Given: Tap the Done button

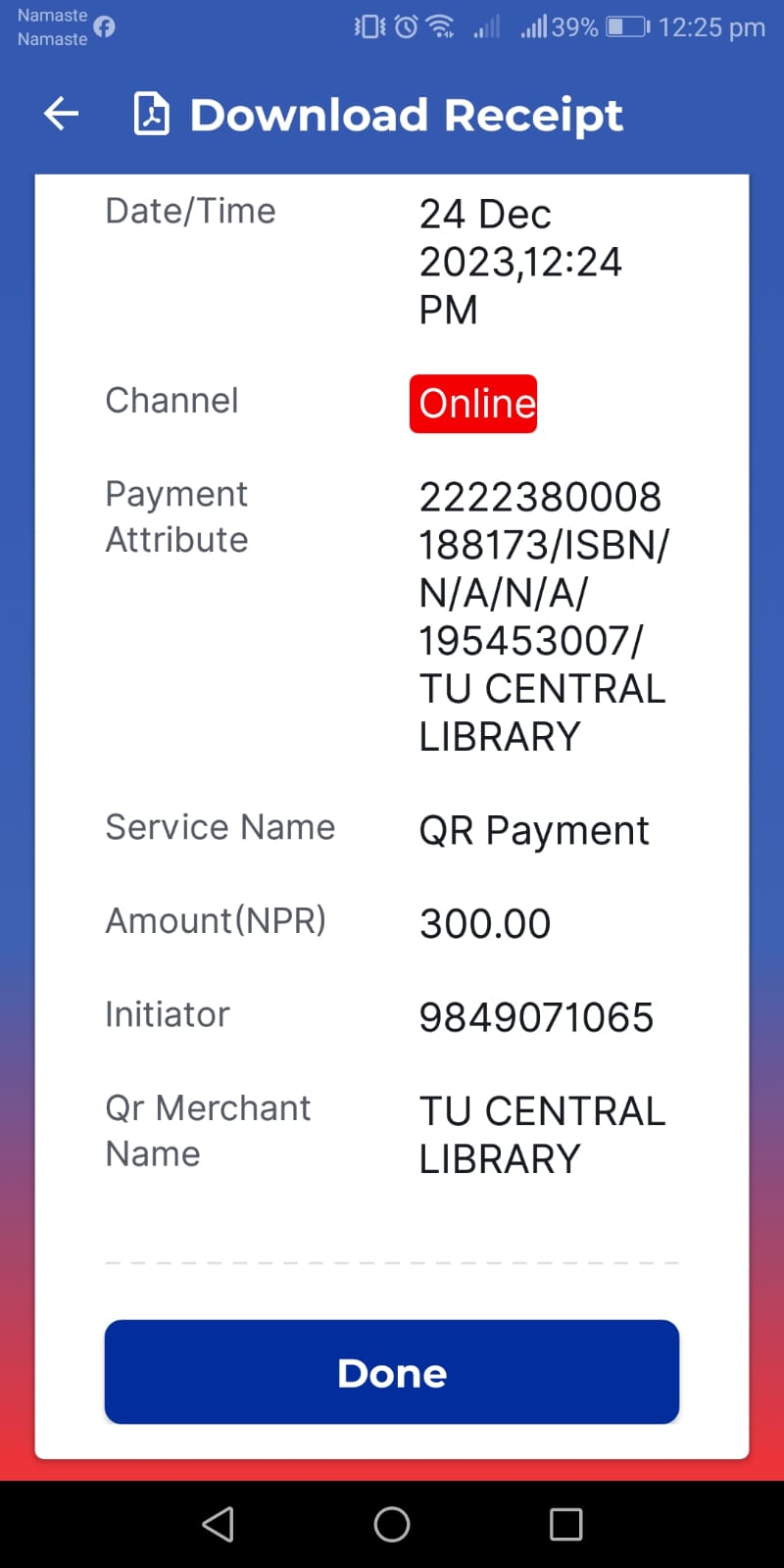Looking at the screenshot, I should tap(392, 1372).
